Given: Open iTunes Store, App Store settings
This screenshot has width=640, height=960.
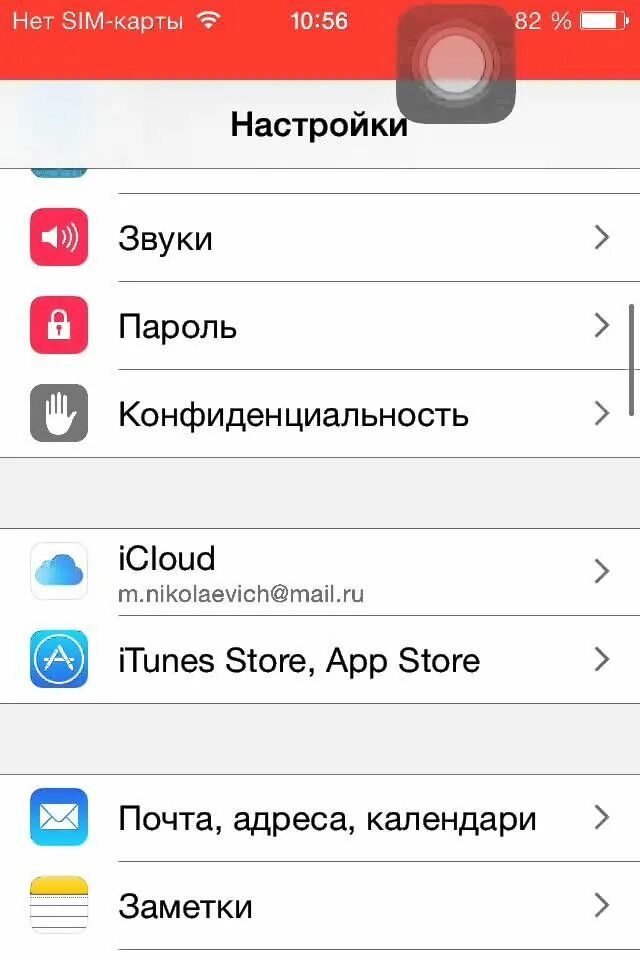Looking at the screenshot, I should pos(320,660).
